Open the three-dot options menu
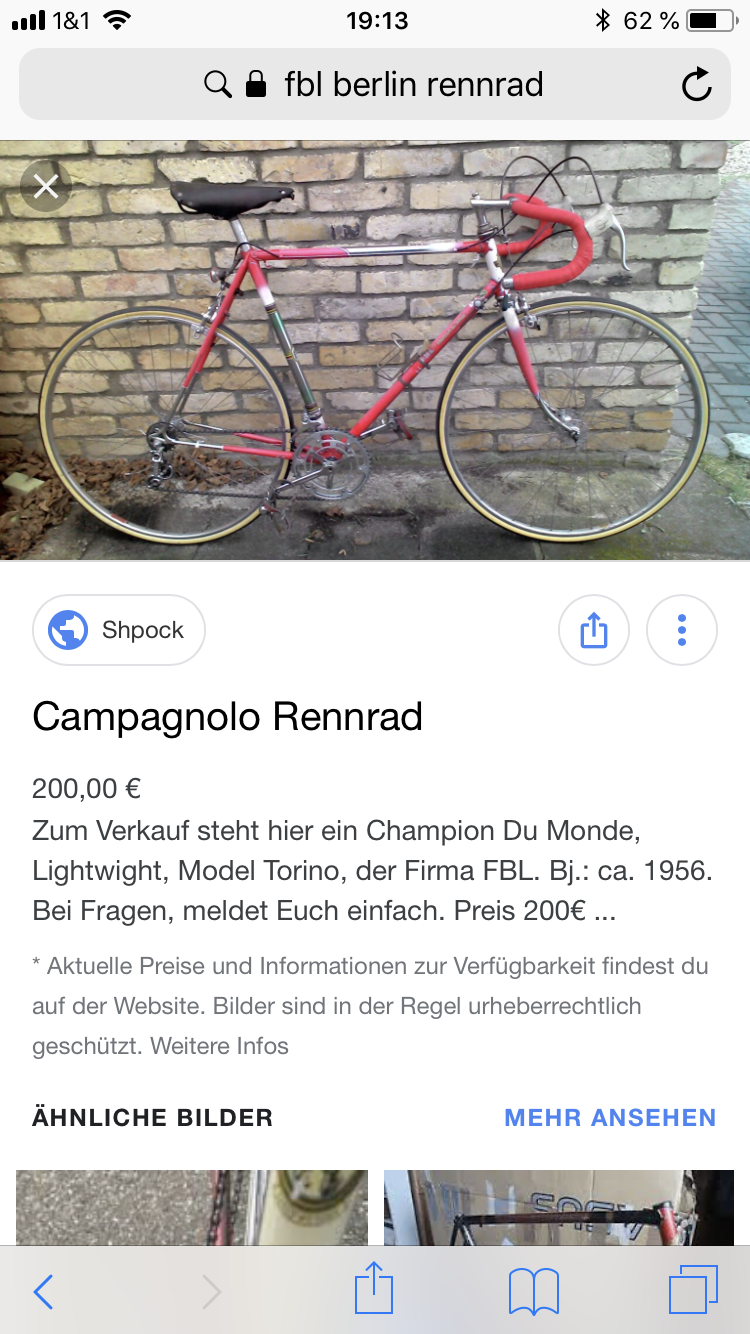 click(x=682, y=630)
